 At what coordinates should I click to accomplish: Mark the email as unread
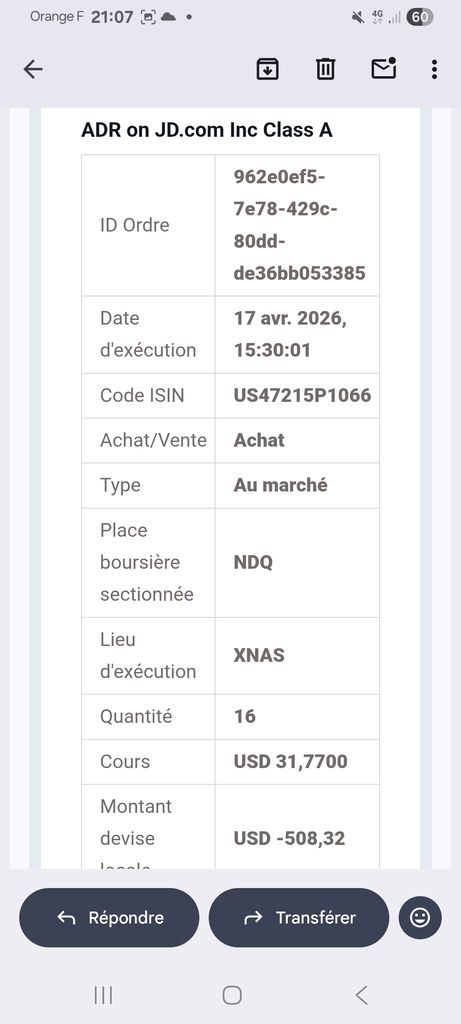click(384, 68)
